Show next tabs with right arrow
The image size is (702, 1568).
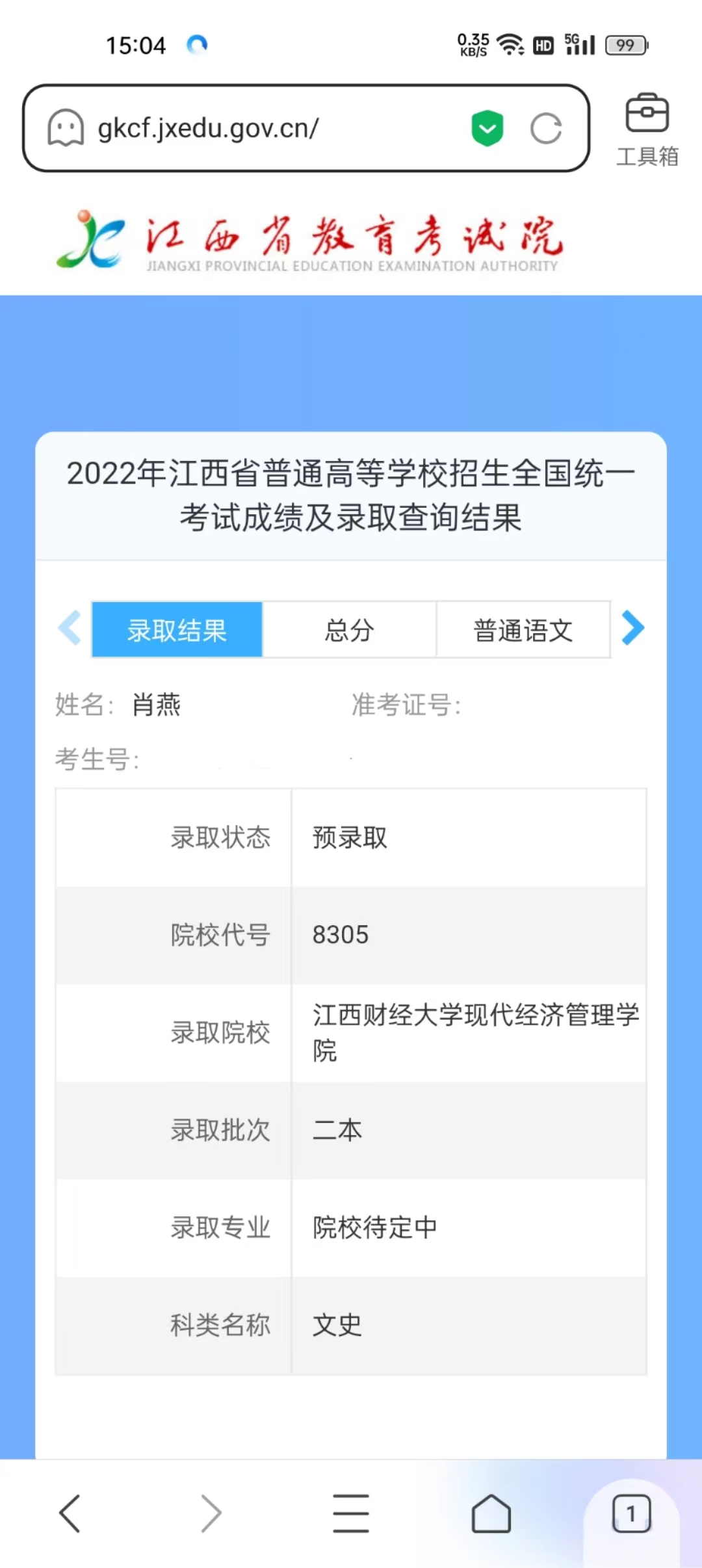tap(632, 628)
